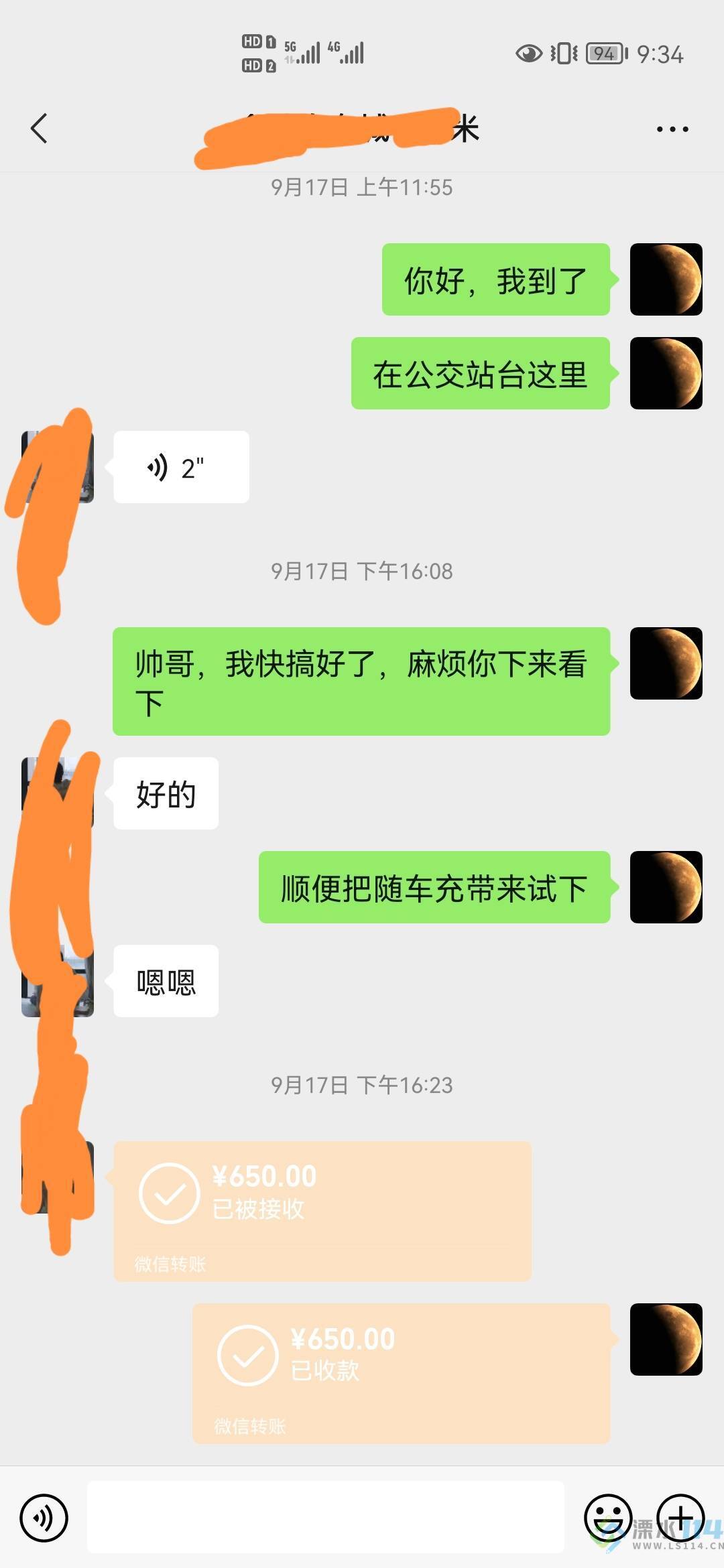Image resolution: width=724 pixels, height=1568 pixels.
Task: Open the plus attachments panel
Action: [680, 1518]
